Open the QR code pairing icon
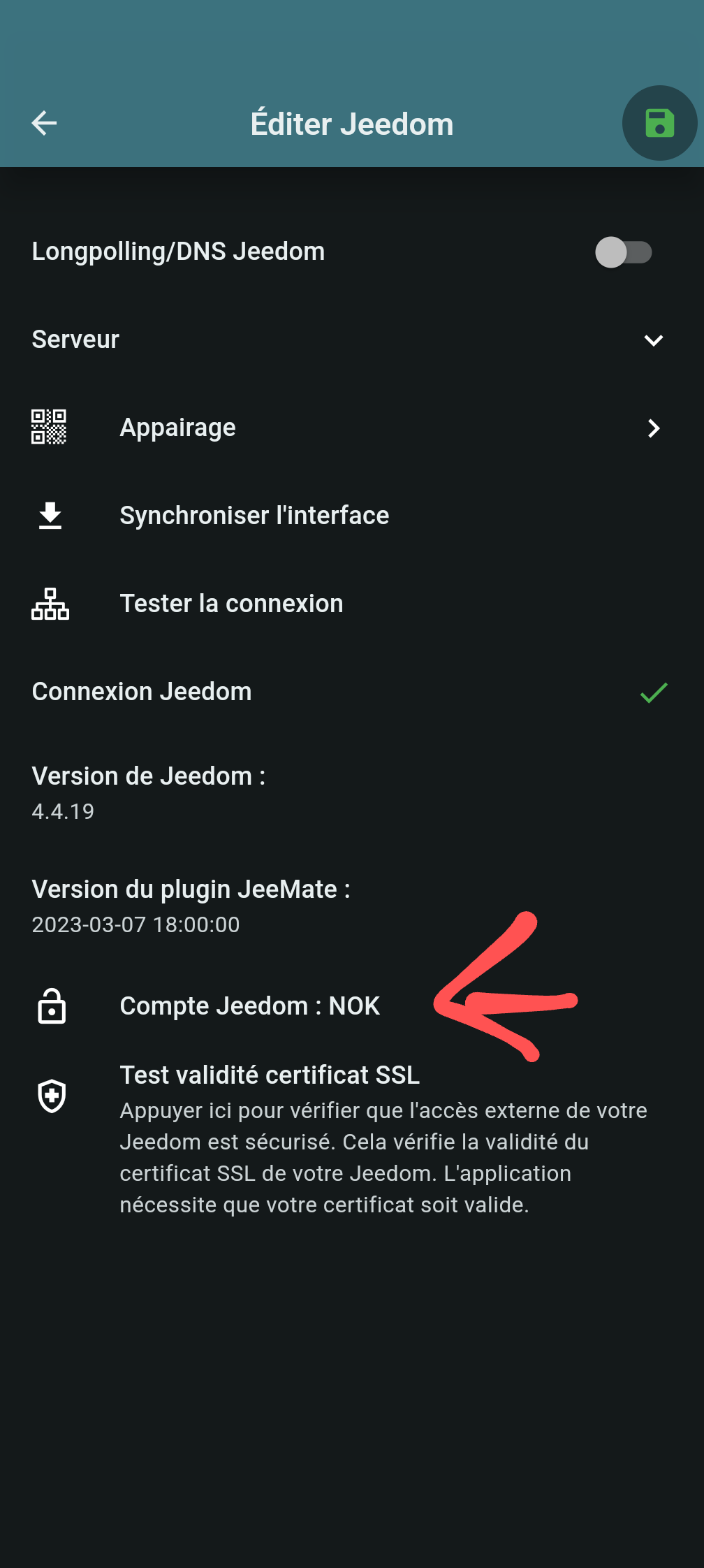This screenshot has height=1568, width=704. point(50,427)
